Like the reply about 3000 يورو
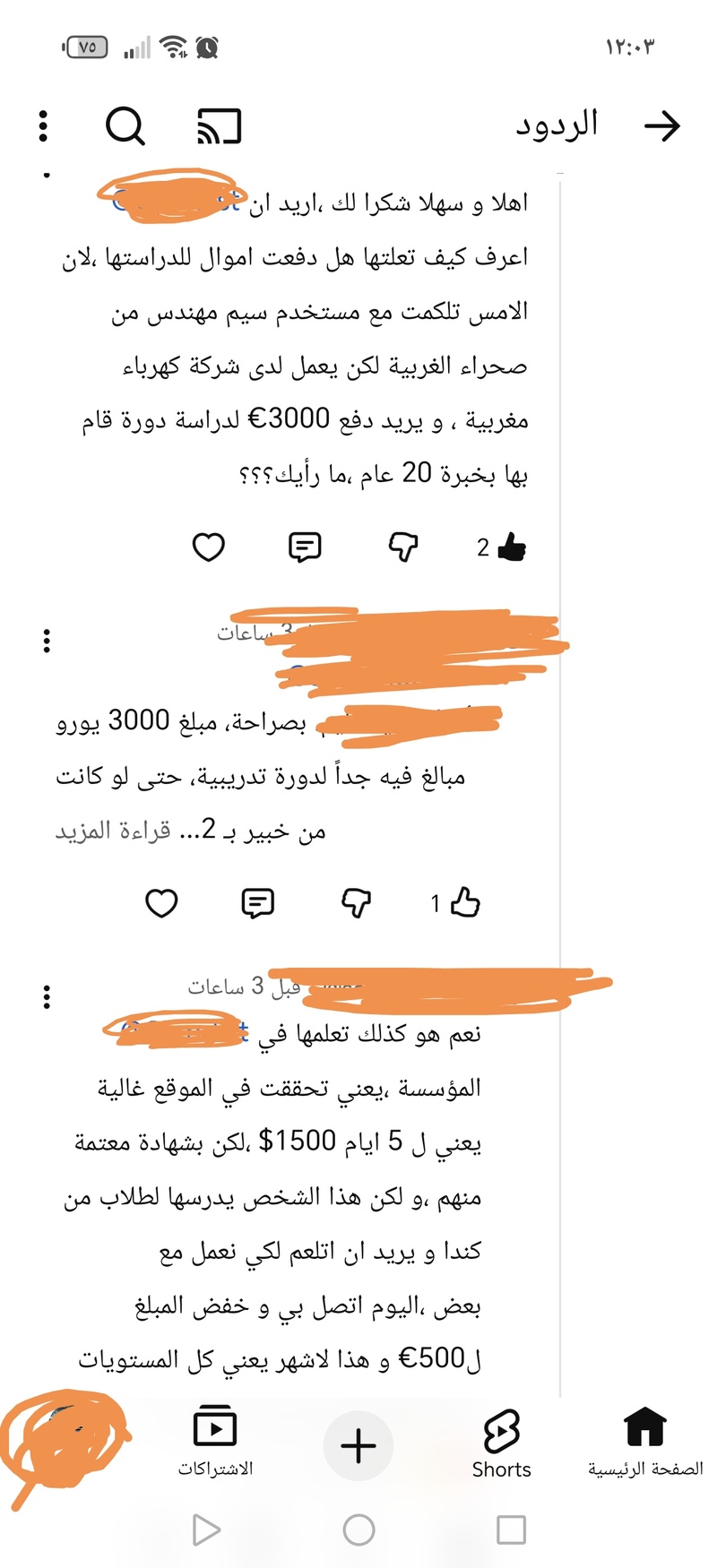Viewport: 717px width, 1568px height. [465, 902]
